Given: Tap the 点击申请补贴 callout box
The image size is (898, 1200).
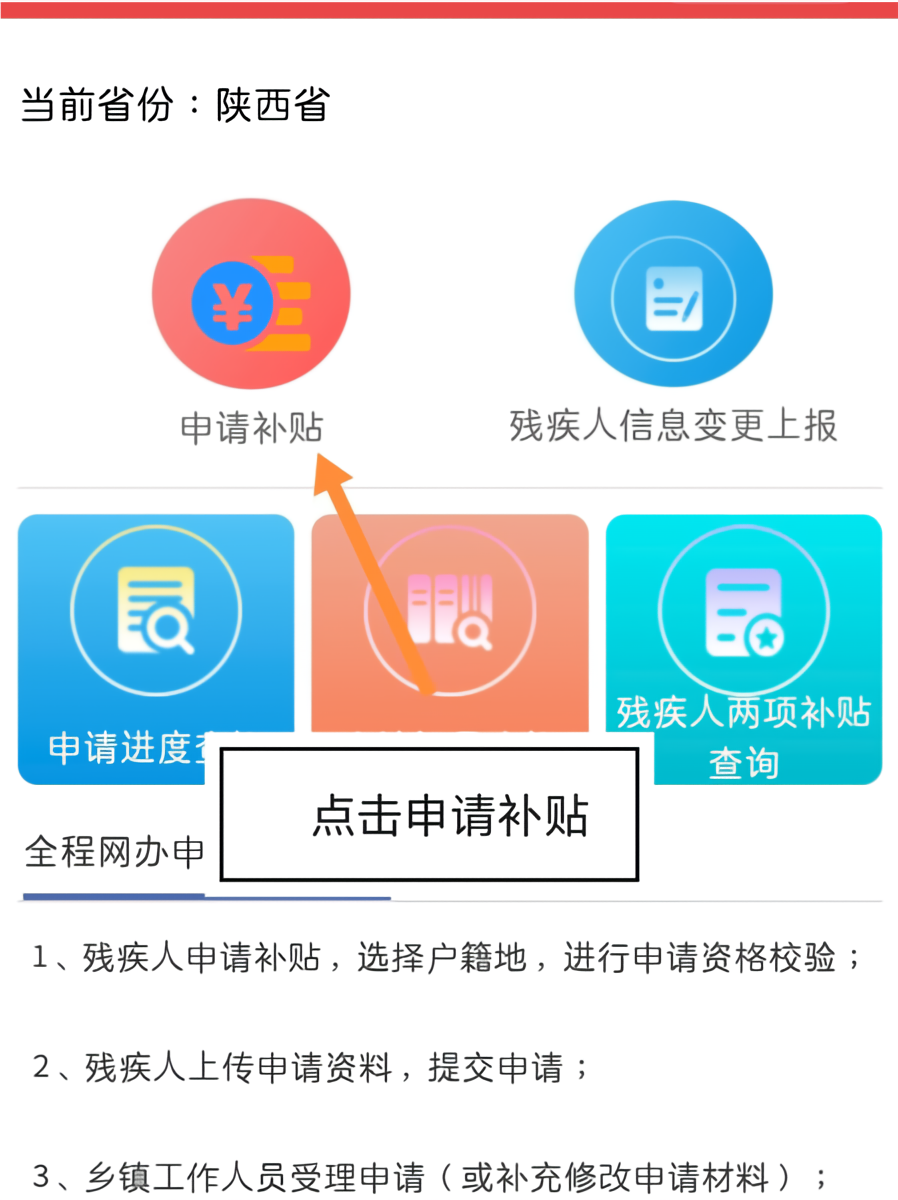Looking at the screenshot, I should coord(428,812).
